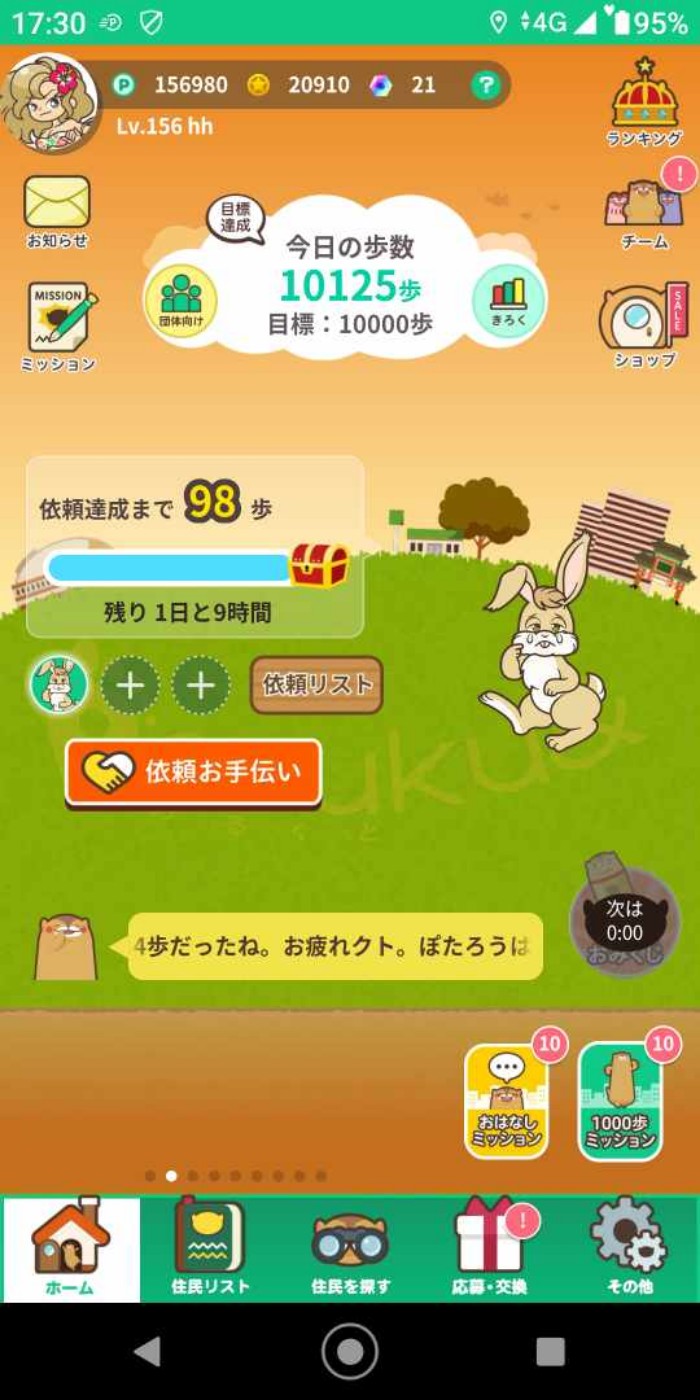Tap the system back button

point(147,1352)
